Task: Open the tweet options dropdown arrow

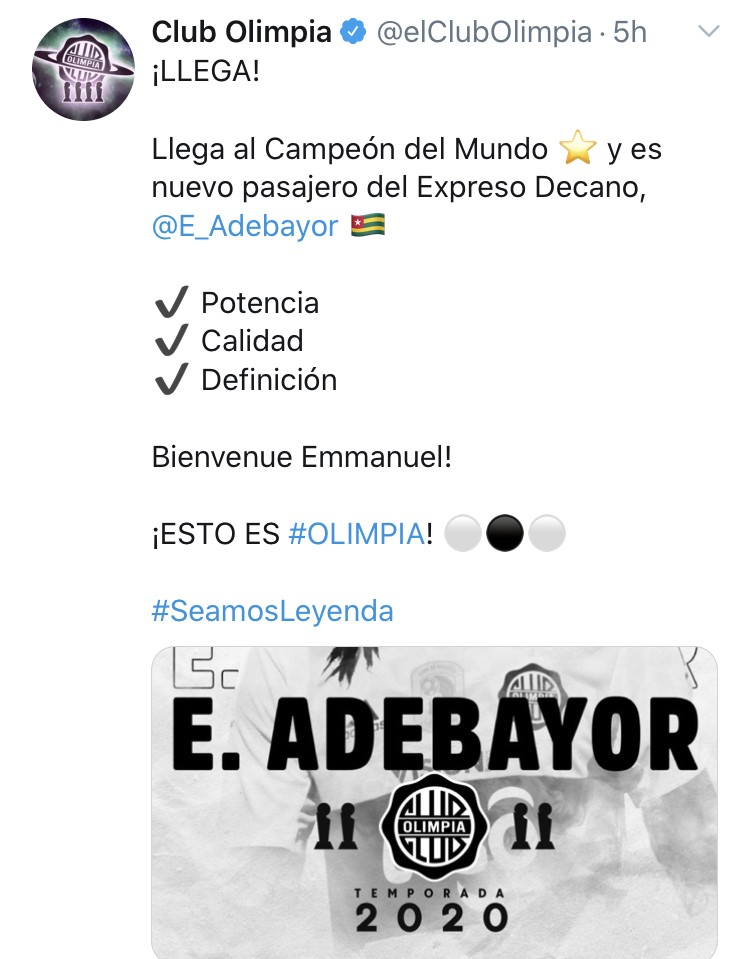Action: [x=708, y=32]
